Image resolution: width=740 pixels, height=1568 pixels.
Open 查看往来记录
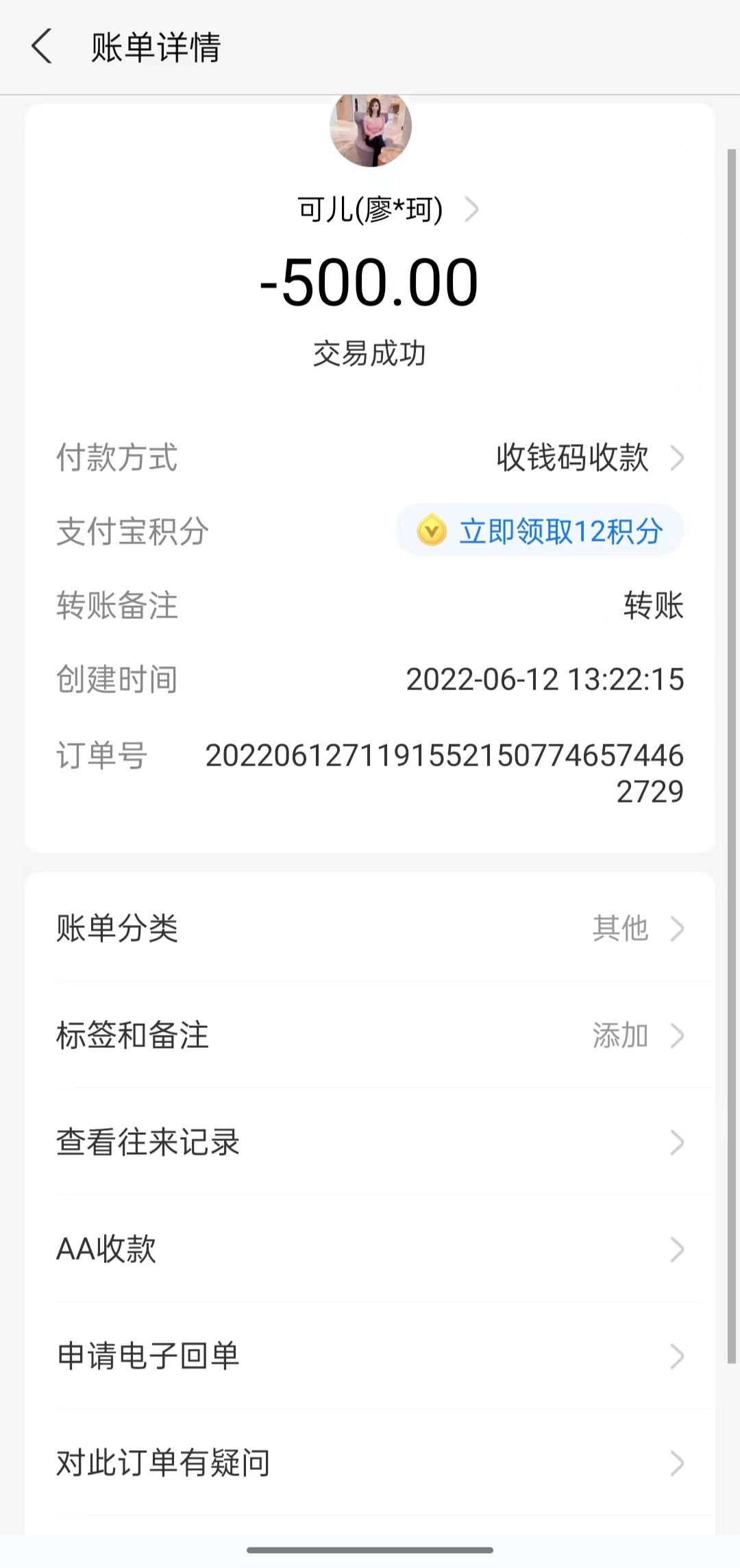(370, 1142)
